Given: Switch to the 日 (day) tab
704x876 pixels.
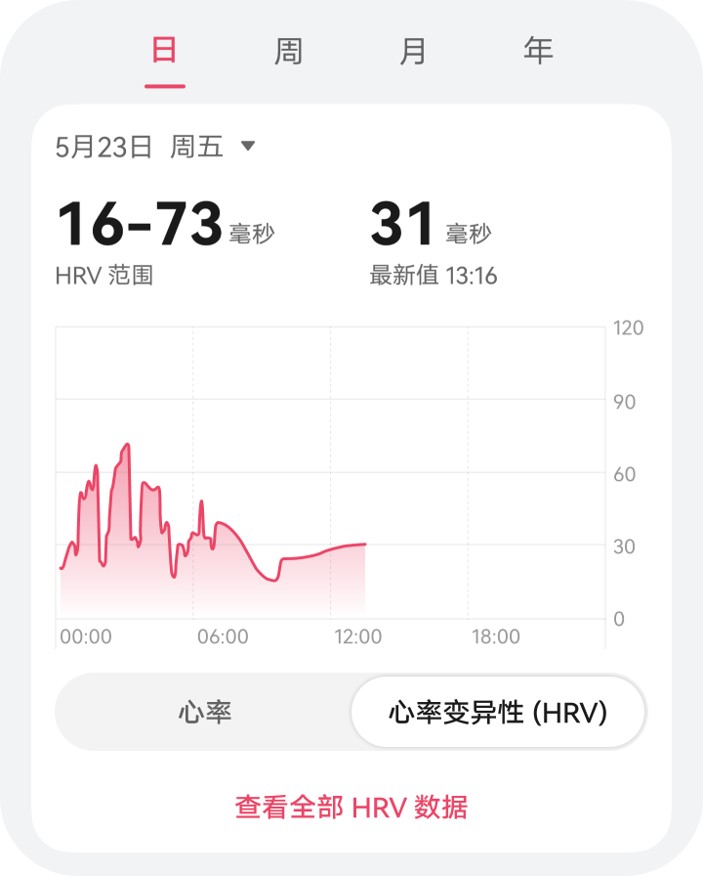Looking at the screenshot, I should coord(164,51).
